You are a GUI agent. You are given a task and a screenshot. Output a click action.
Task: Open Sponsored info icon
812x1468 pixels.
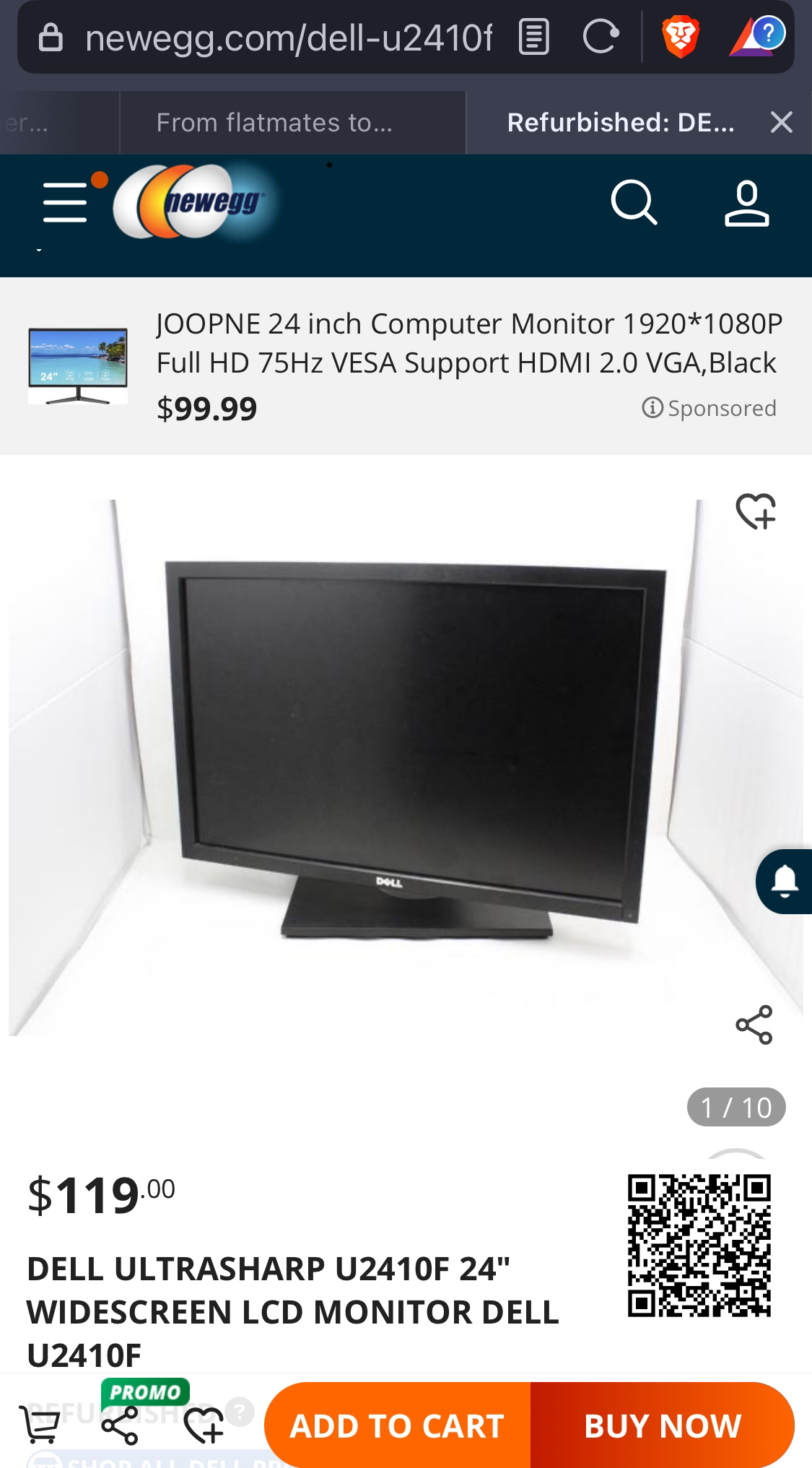coord(652,408)
